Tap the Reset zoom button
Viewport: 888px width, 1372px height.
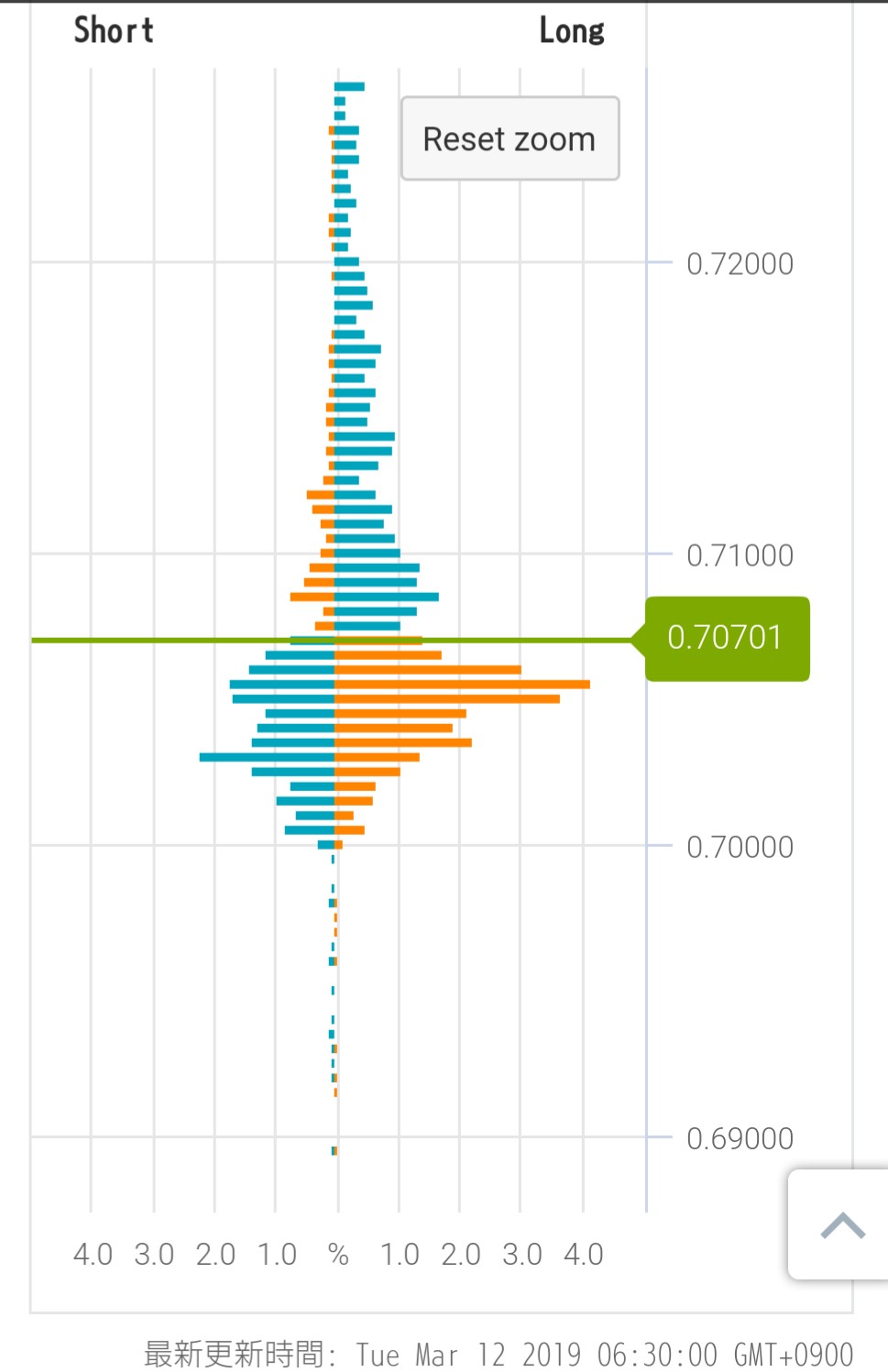(x=510, y=138)
